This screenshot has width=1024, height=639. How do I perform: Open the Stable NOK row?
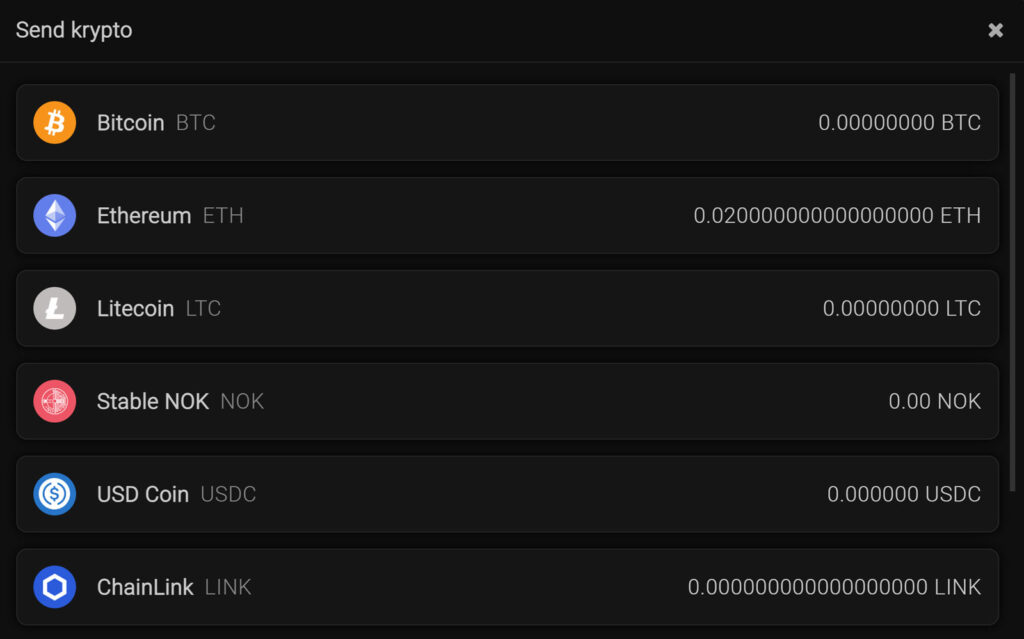507,402
